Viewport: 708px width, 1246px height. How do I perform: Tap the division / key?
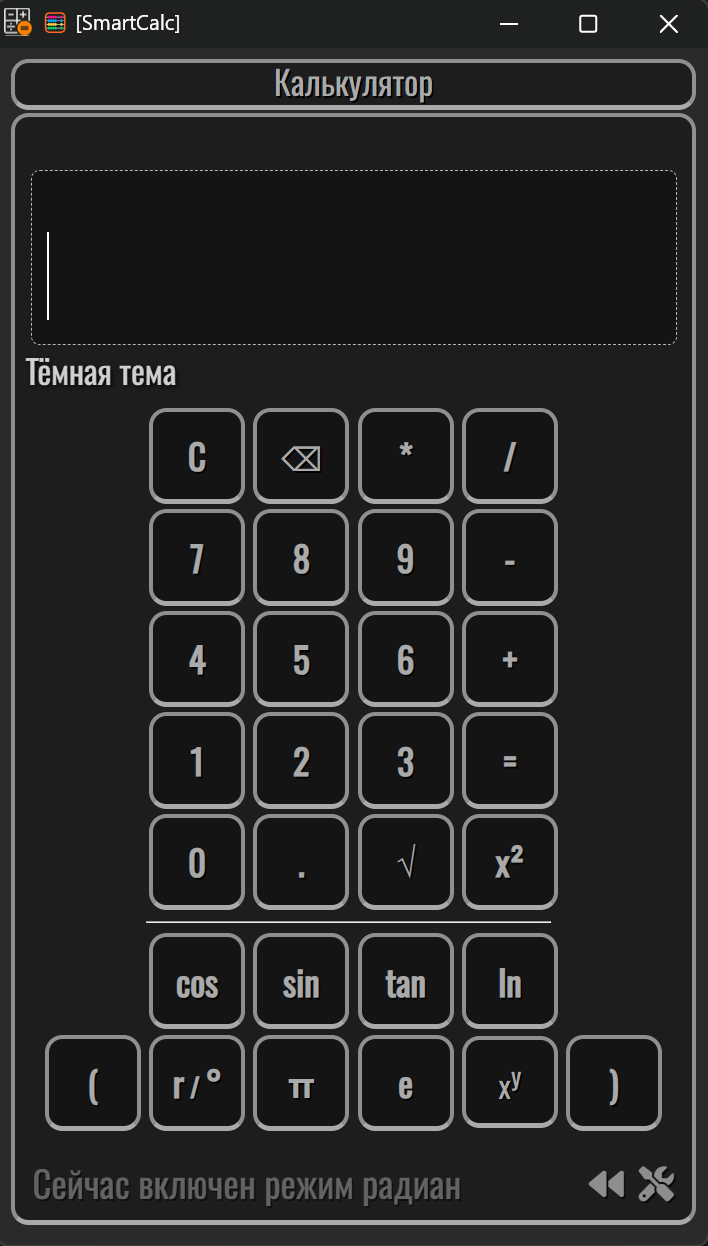509,456
